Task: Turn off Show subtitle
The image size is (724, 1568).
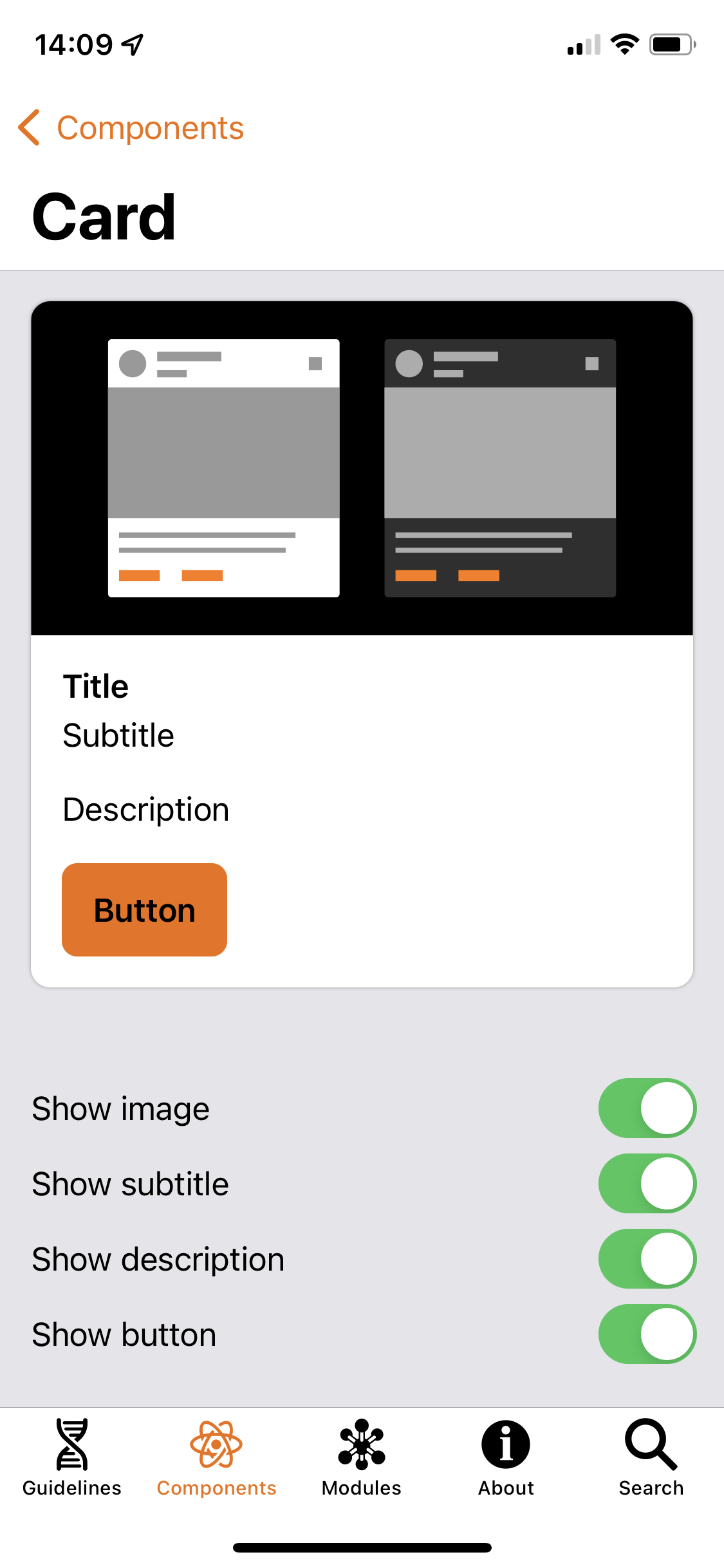Action: click(x=647, y=1183)
